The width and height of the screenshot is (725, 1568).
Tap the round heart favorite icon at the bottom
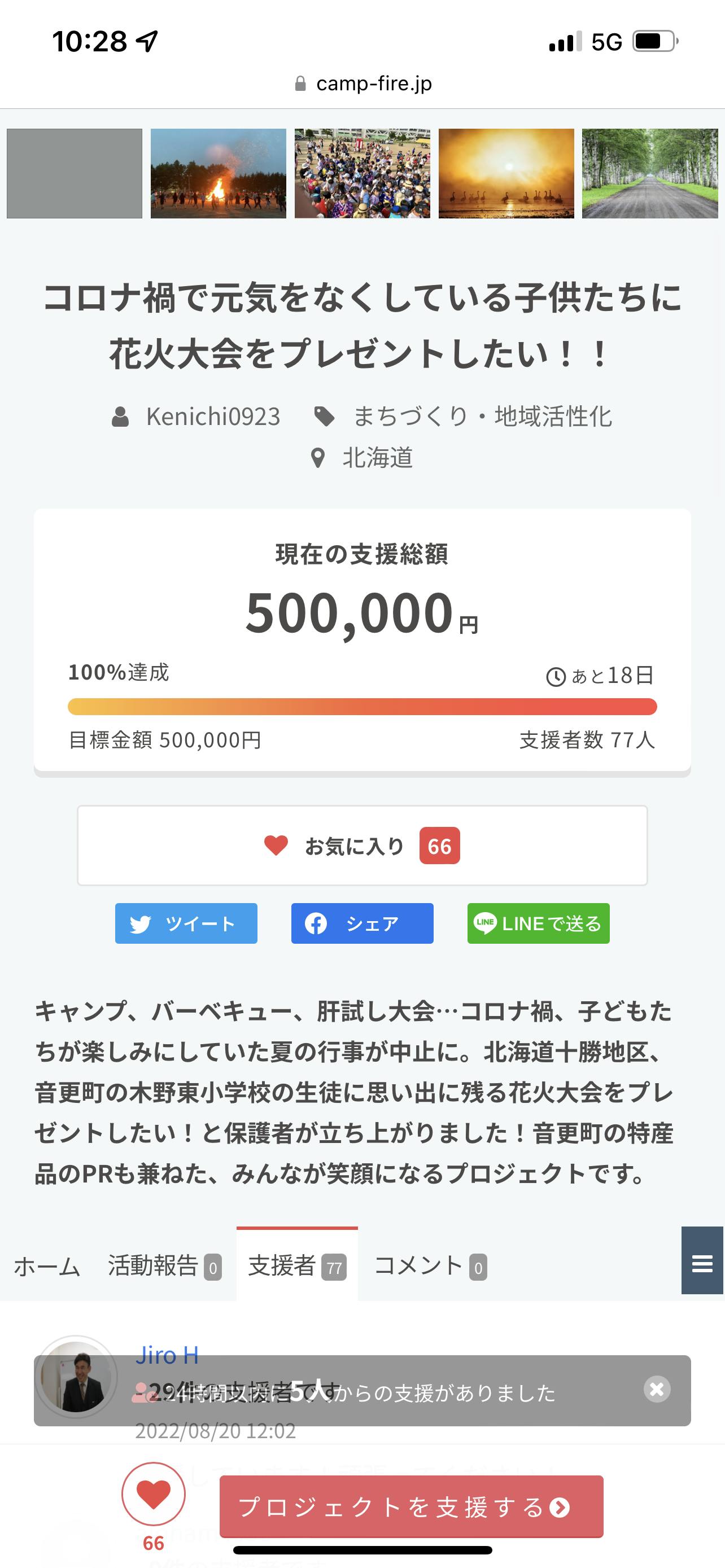click(x=154, y=1493)
